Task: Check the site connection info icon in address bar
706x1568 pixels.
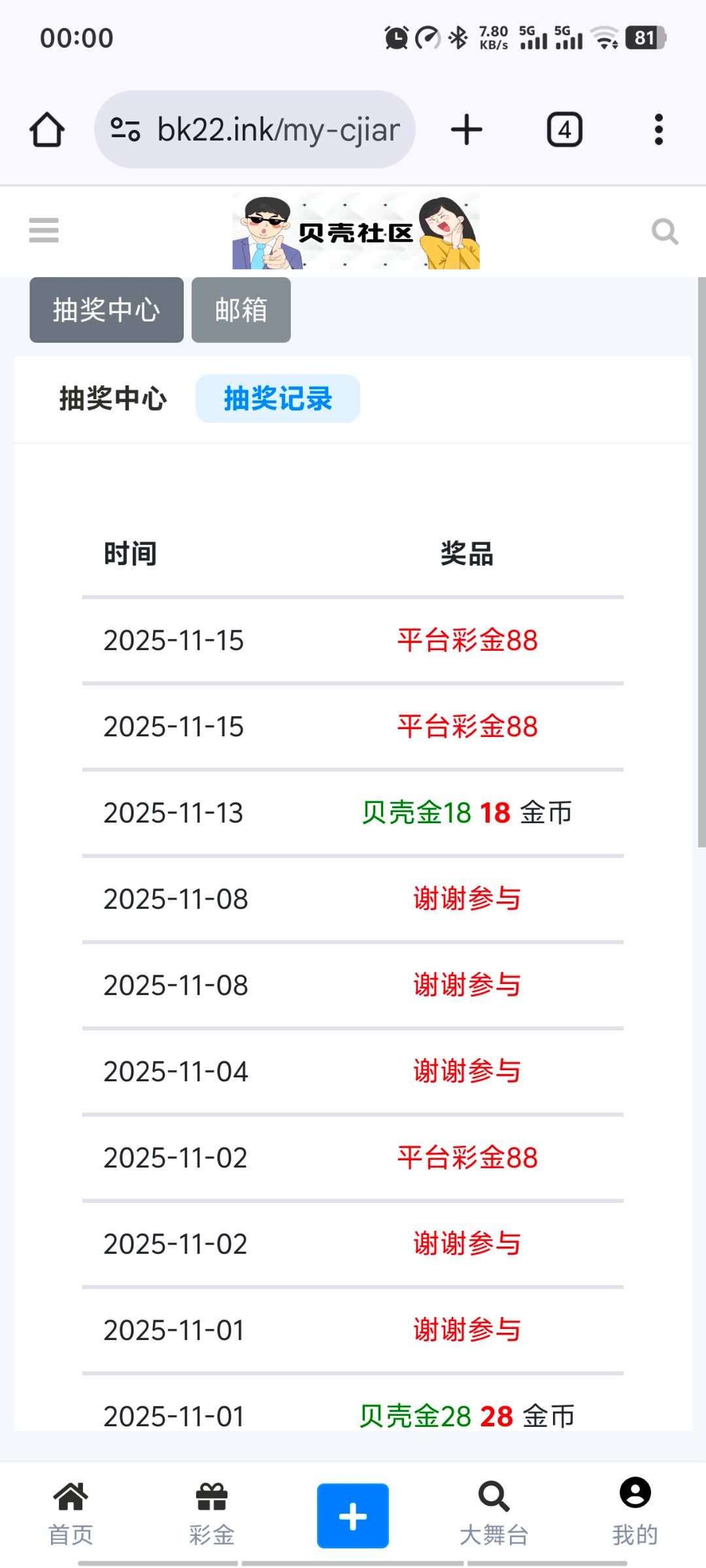Action: (126, 129)
